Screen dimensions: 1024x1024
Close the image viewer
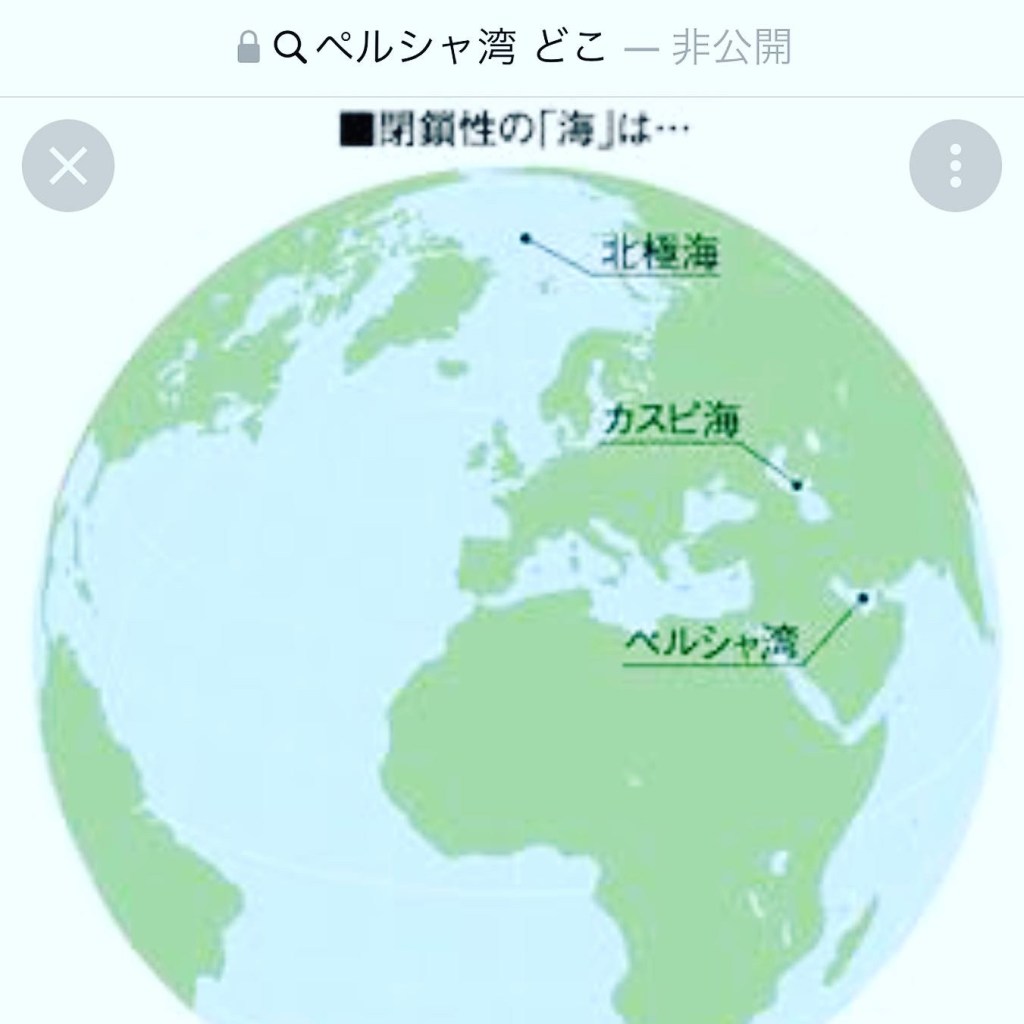pyautogui.click(x=68, y=166)
